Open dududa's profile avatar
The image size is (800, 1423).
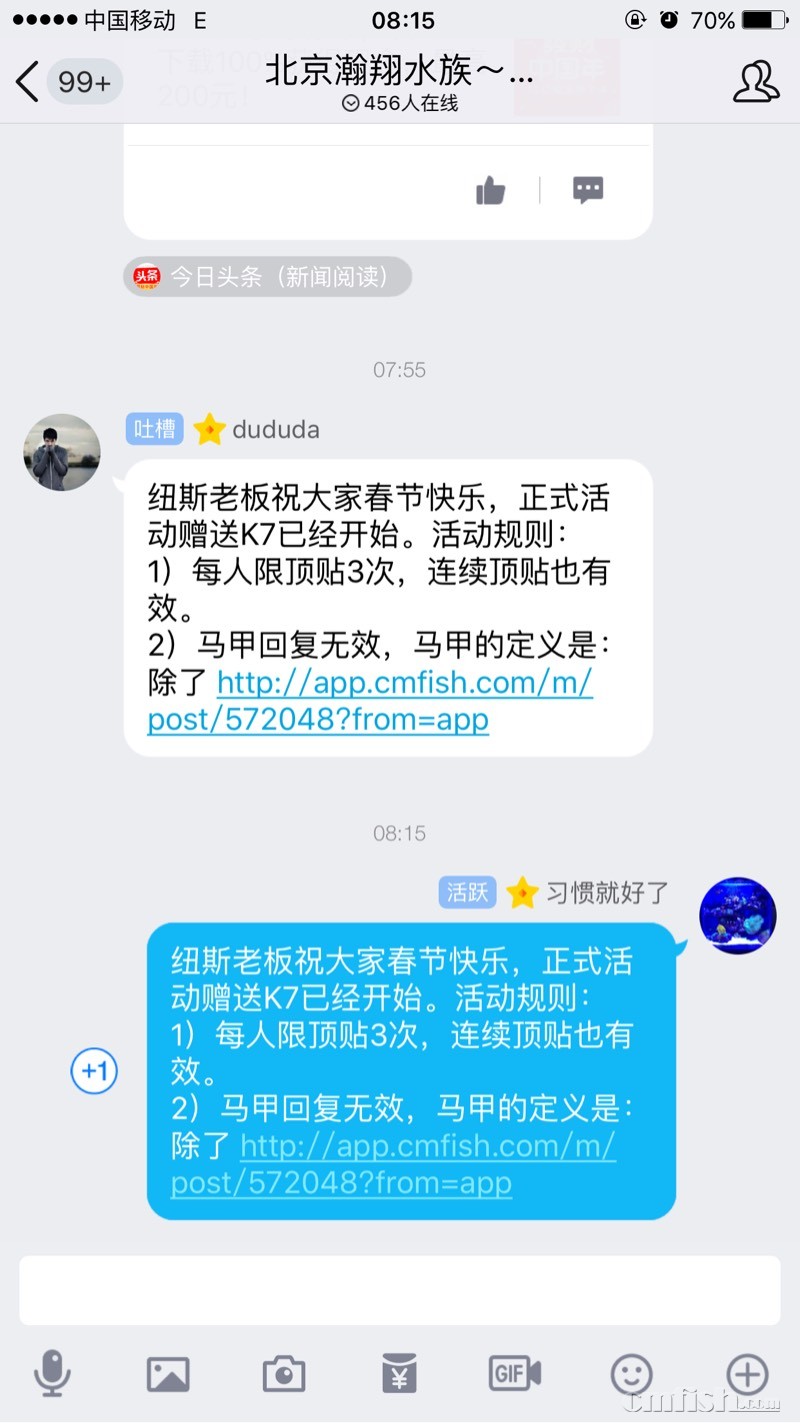(x=61, y=452)
